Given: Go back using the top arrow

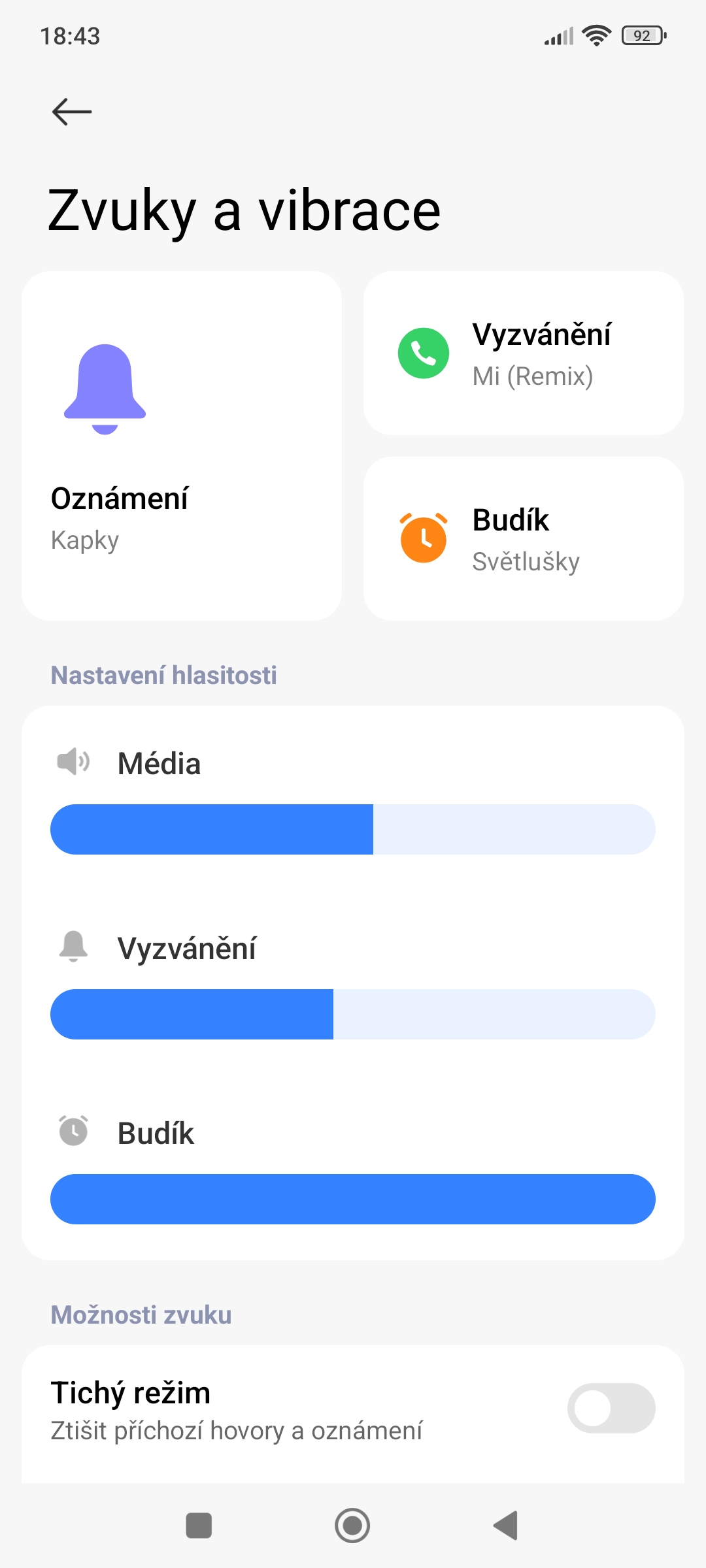Looking at the screenshot, I should pyautogui.click(x=72, y=112).
